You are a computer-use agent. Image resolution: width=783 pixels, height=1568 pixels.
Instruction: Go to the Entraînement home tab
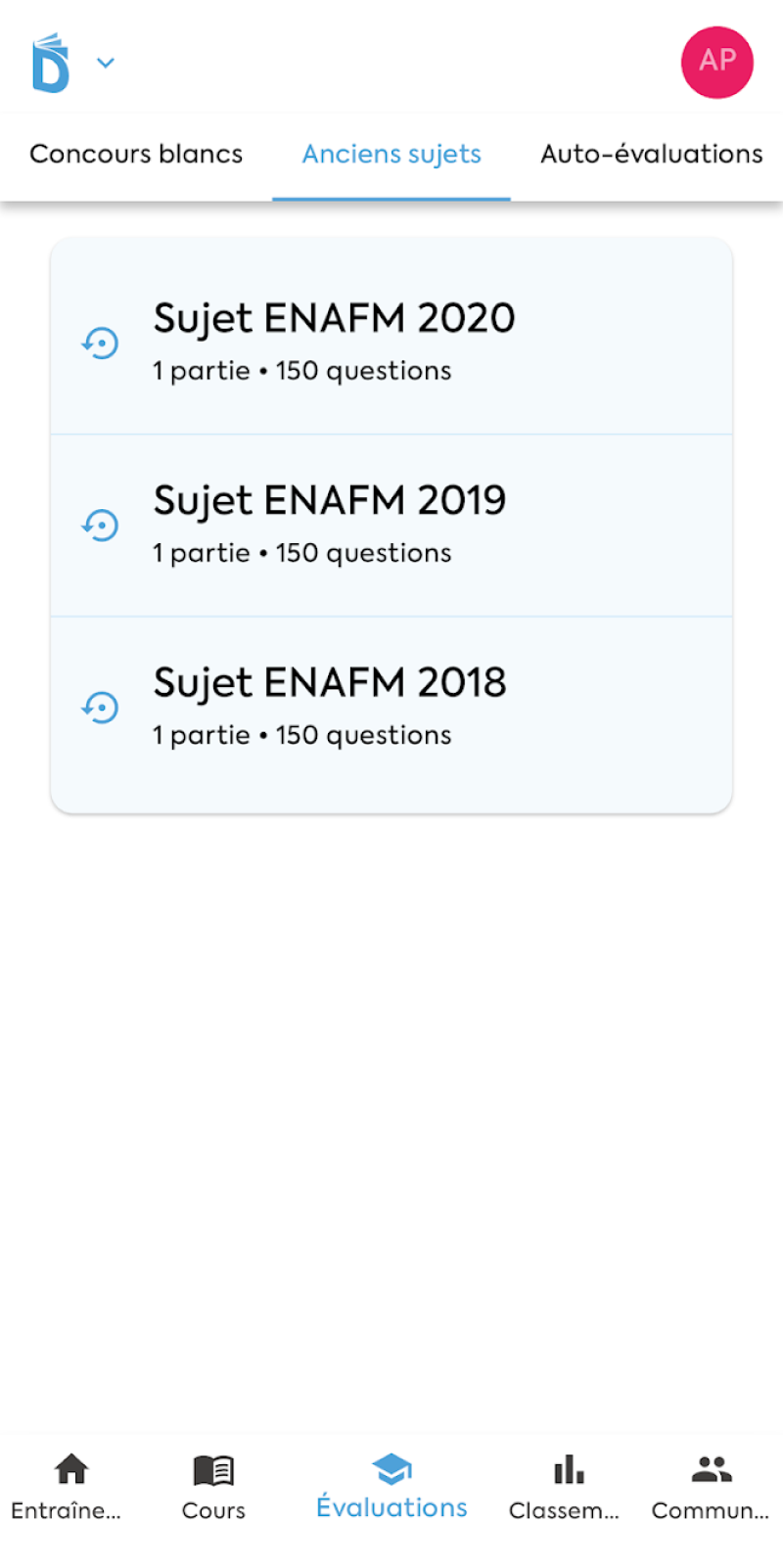click(x=69, y=1486)
